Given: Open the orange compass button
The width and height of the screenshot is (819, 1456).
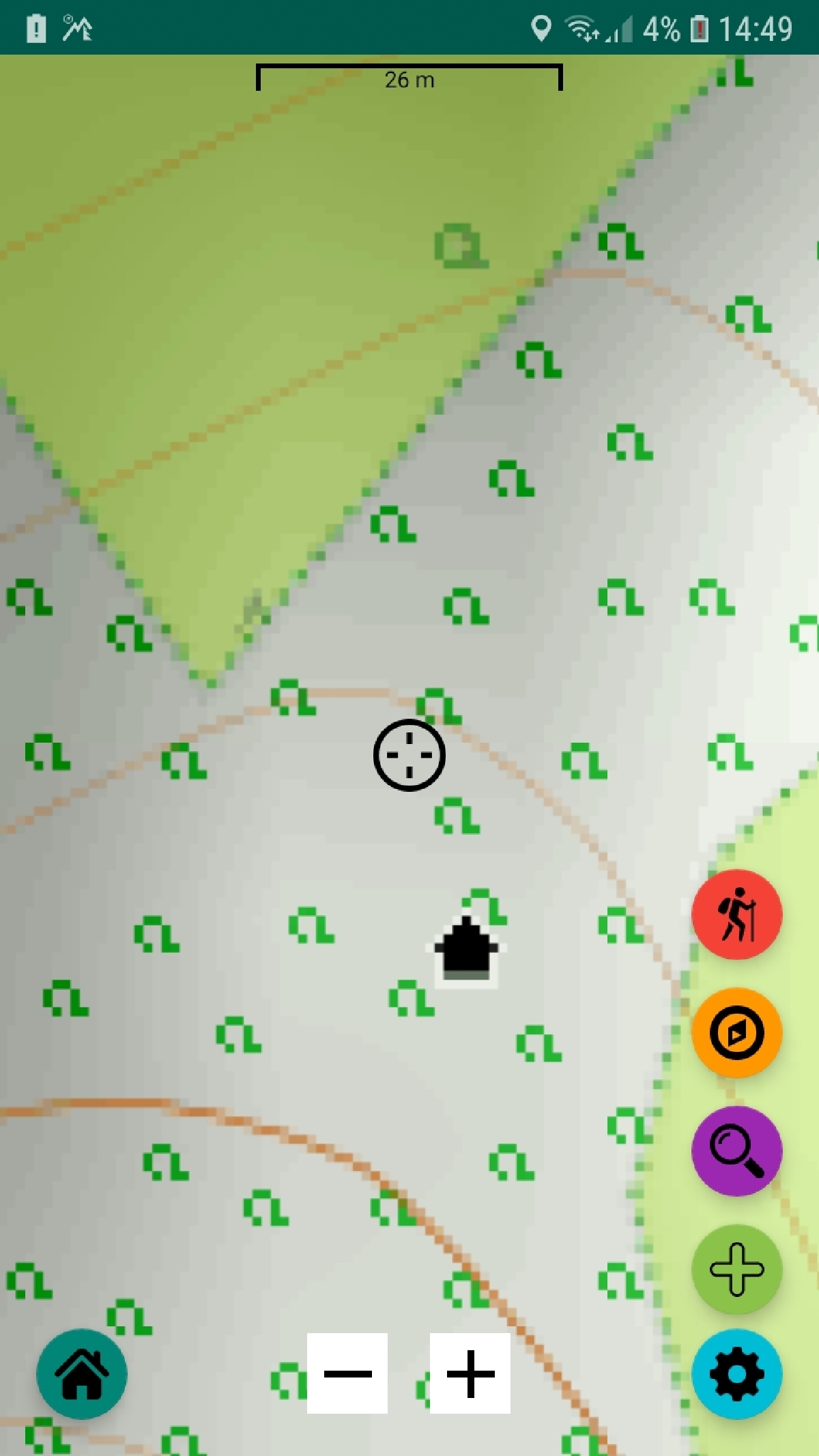Looking at the screenshot, I should tap(736, 1033).
